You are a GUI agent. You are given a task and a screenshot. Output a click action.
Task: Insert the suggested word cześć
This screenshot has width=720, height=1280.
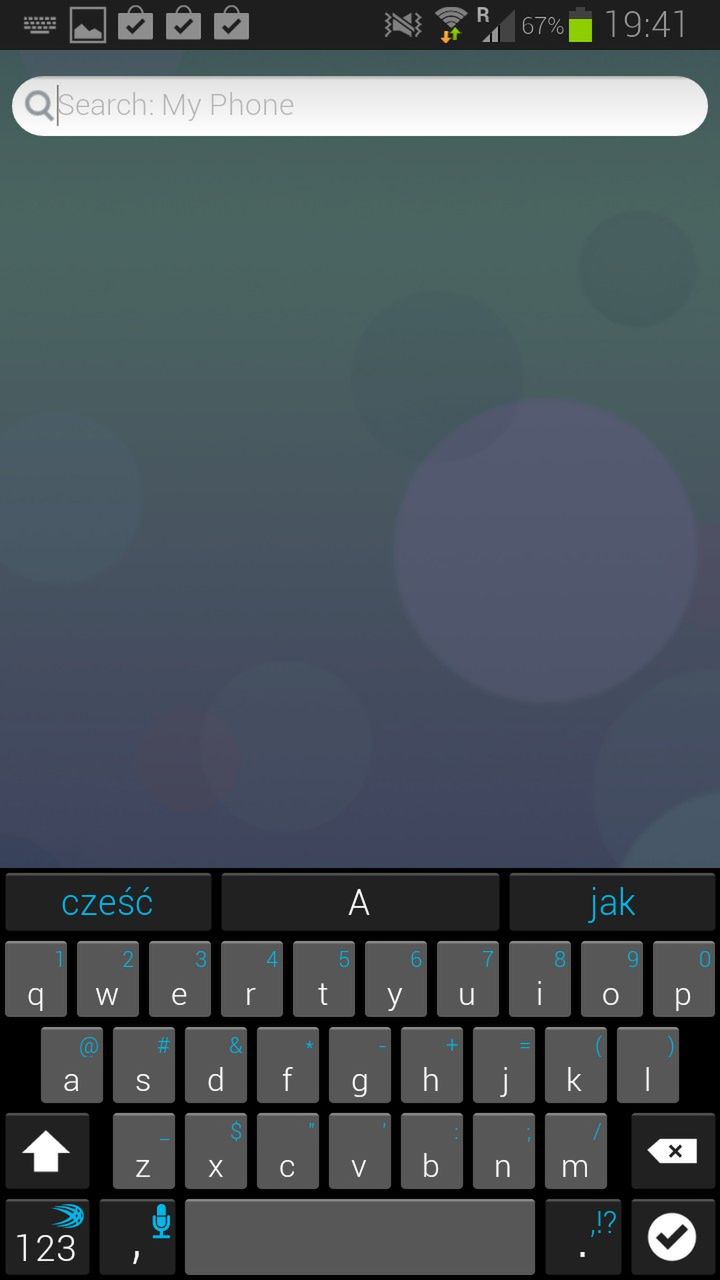(x=107, y=903)
